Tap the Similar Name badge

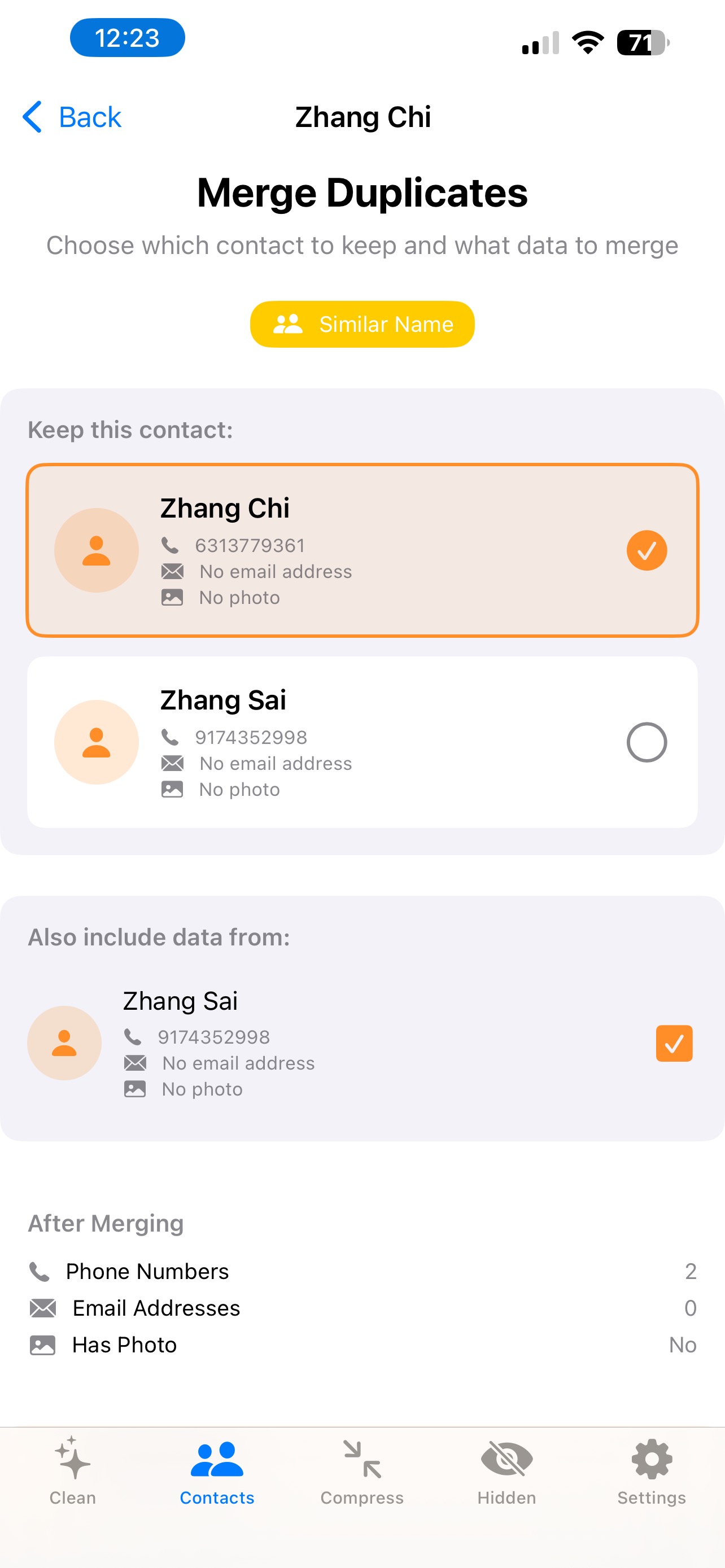coord(362,324)
